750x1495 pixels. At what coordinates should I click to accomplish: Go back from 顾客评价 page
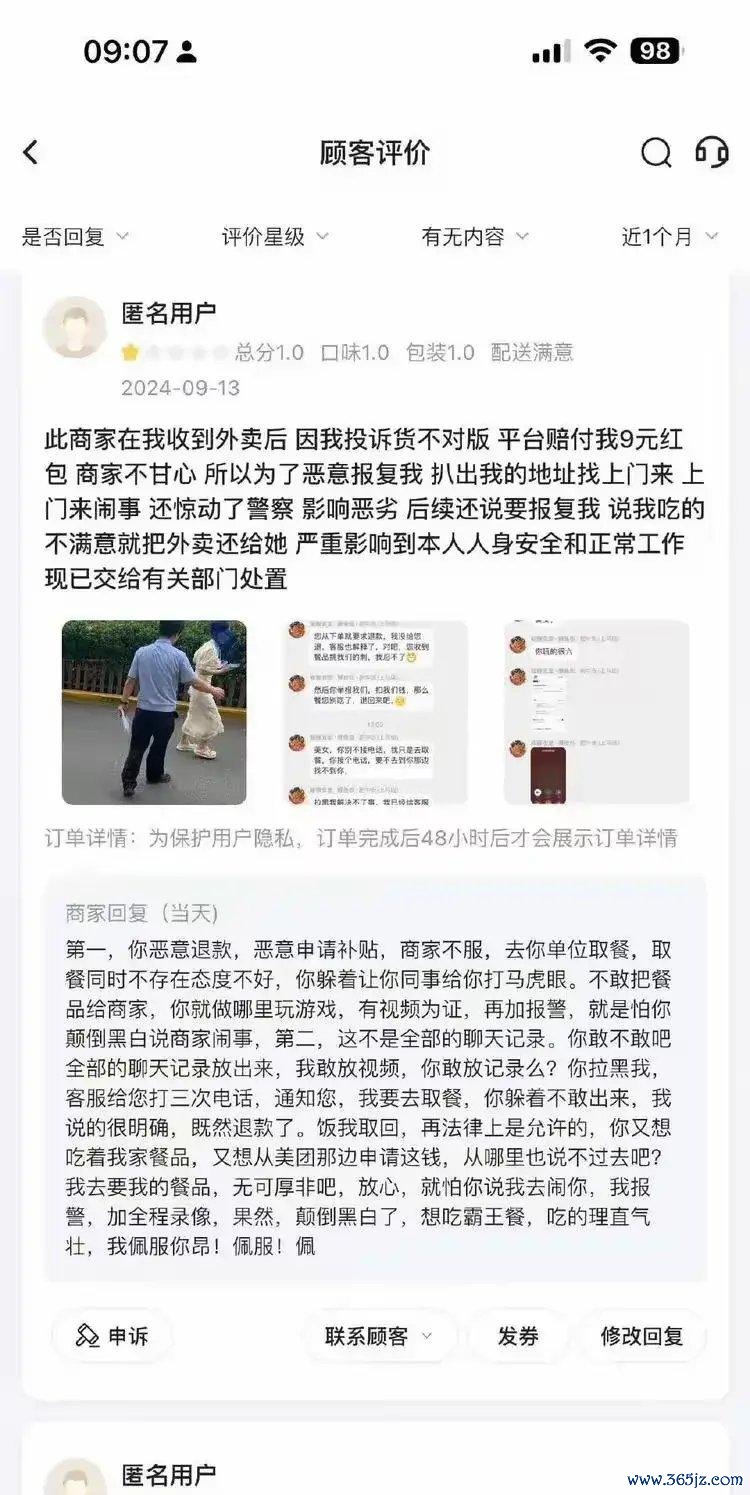coord(31,153)
